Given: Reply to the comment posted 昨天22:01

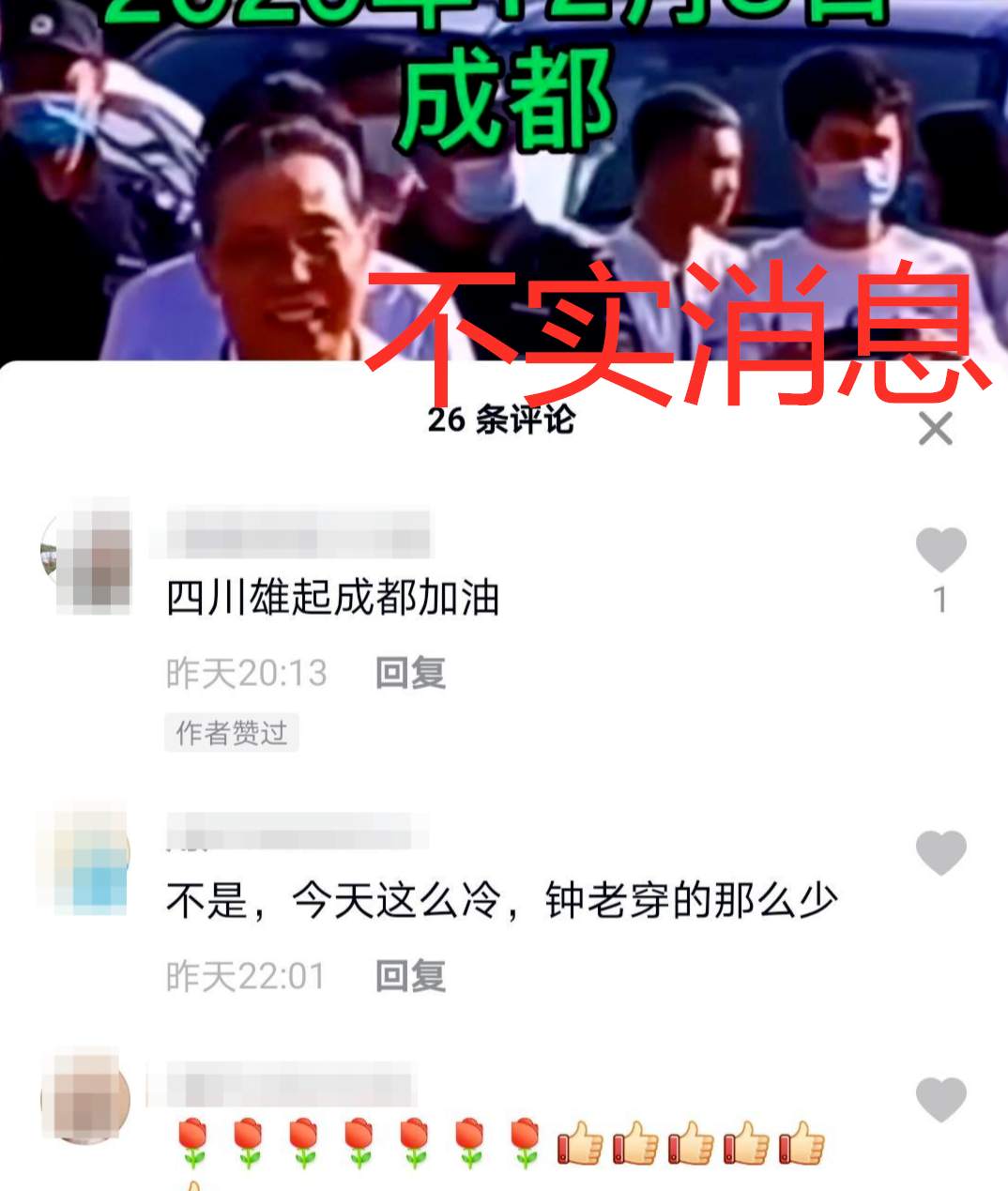Looking at the screenshot, I should [x=410, y=976].
